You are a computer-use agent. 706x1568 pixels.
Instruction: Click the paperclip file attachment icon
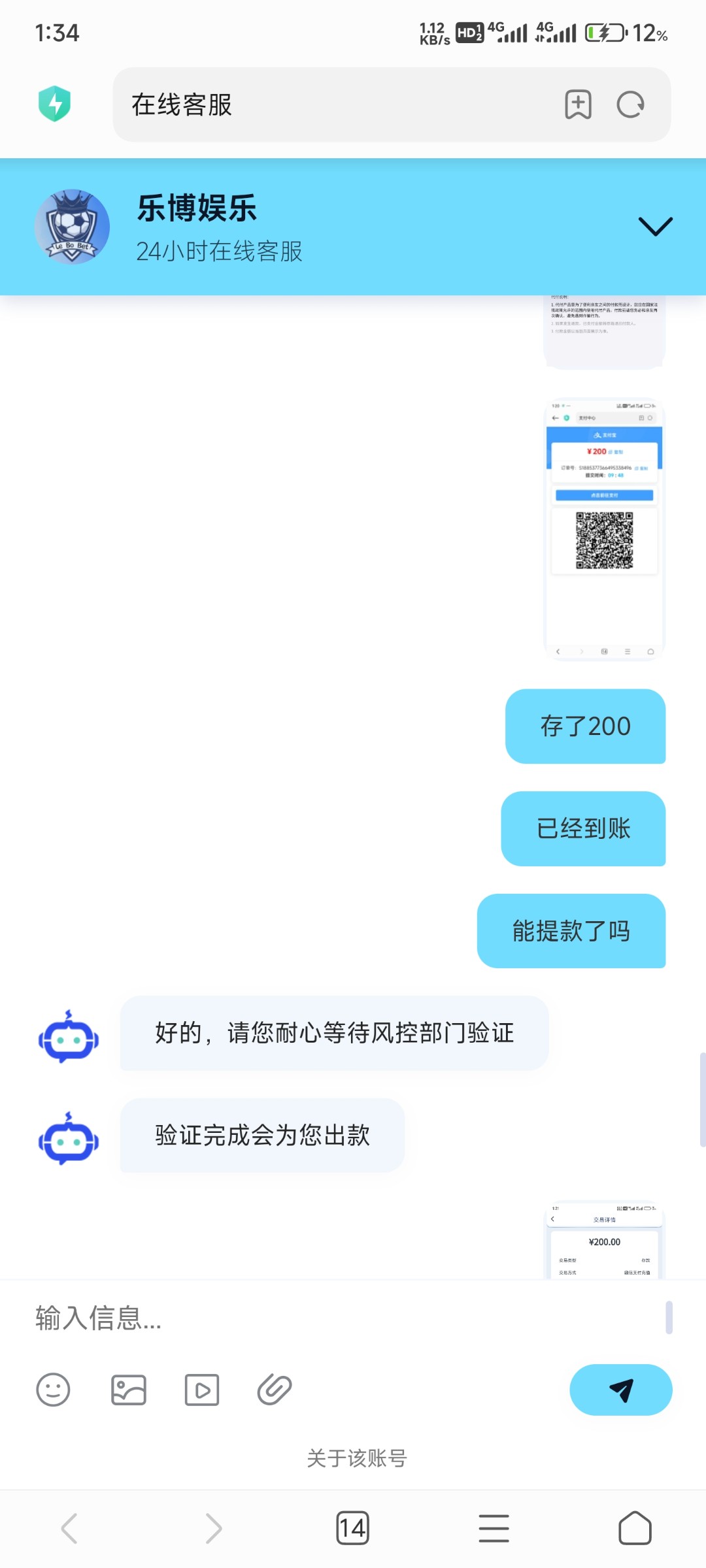tap(275, 1390)
